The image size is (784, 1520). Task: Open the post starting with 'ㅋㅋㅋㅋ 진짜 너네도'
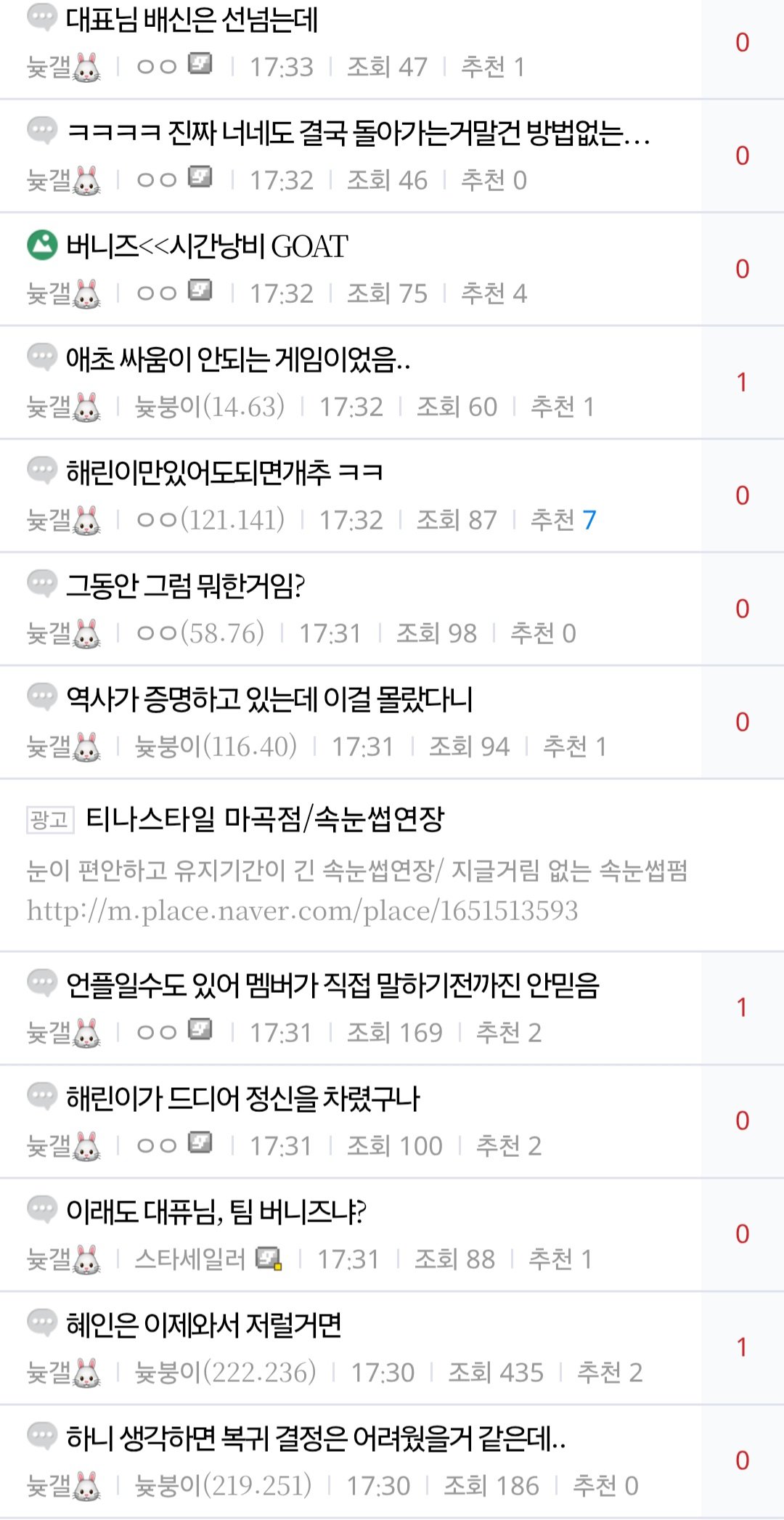(357, 134)
